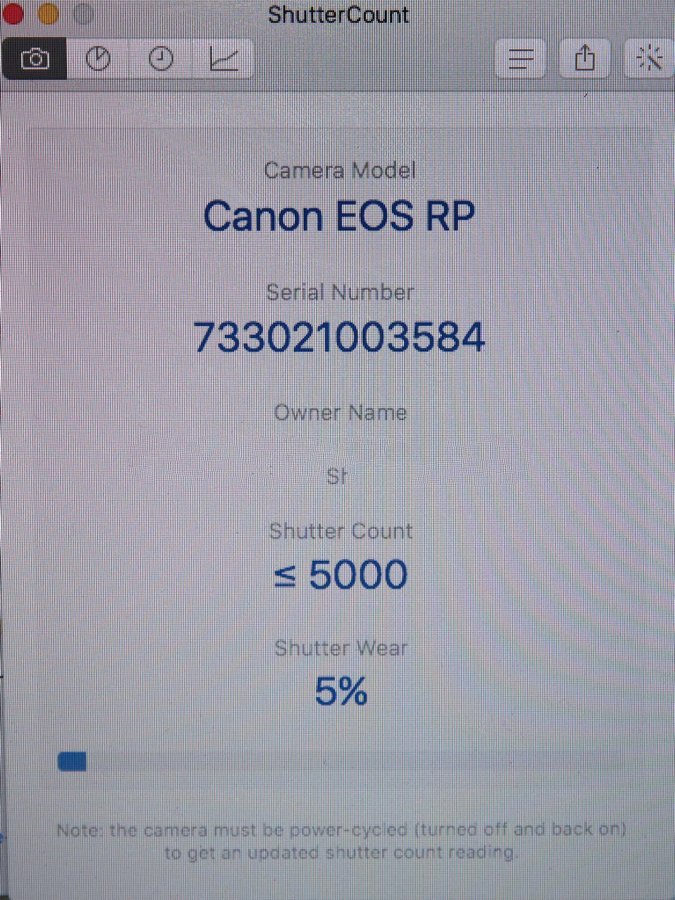This screenshot has height=900, width=675.
Task: Open the list lines toolbar button
Action: [520, 60]
